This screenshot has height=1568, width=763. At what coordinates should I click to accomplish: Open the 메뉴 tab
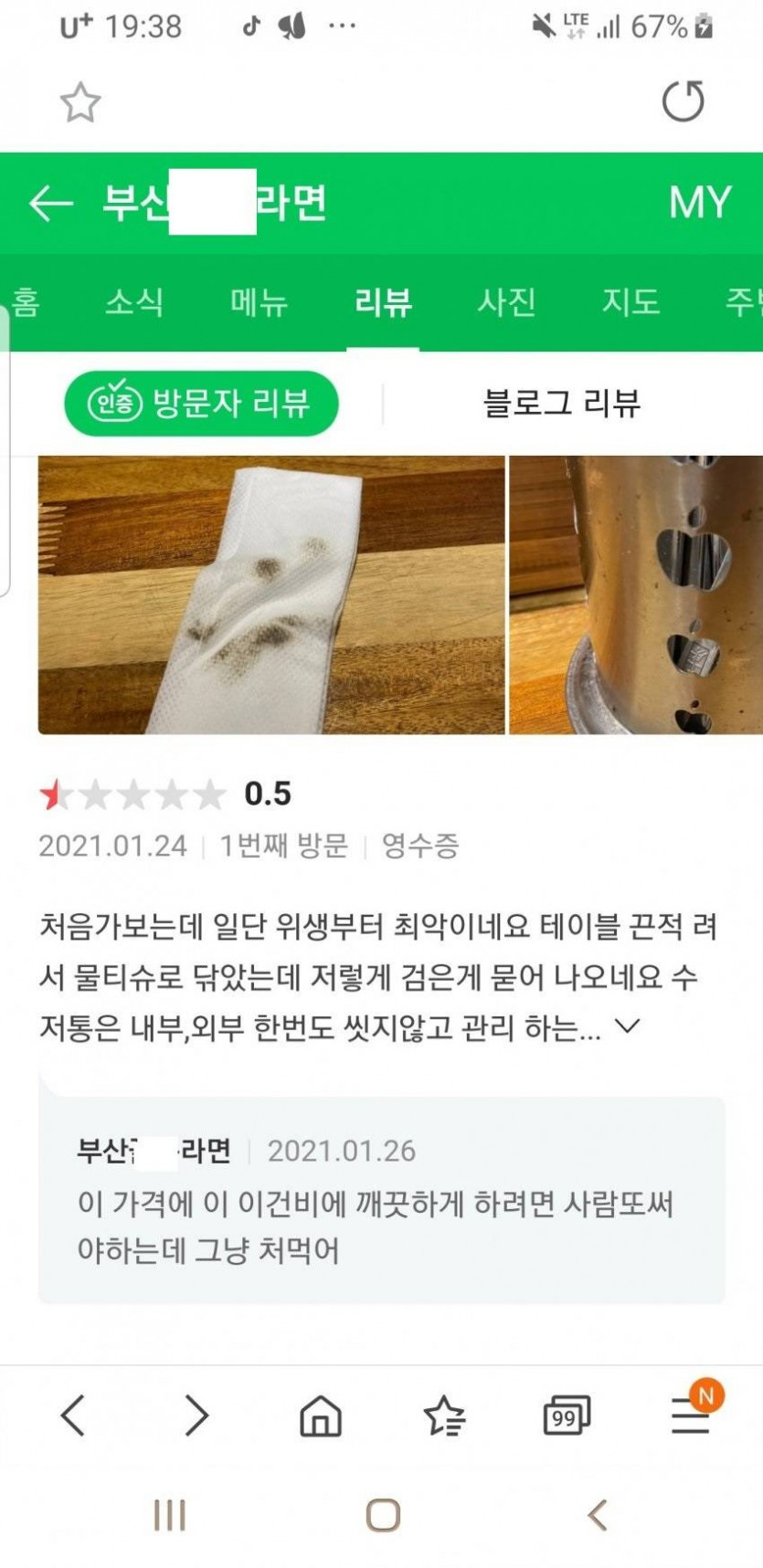259,302
